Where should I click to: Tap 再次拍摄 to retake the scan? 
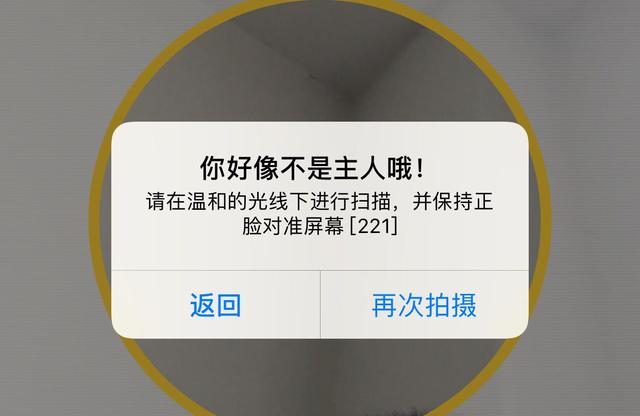[424, 304]
